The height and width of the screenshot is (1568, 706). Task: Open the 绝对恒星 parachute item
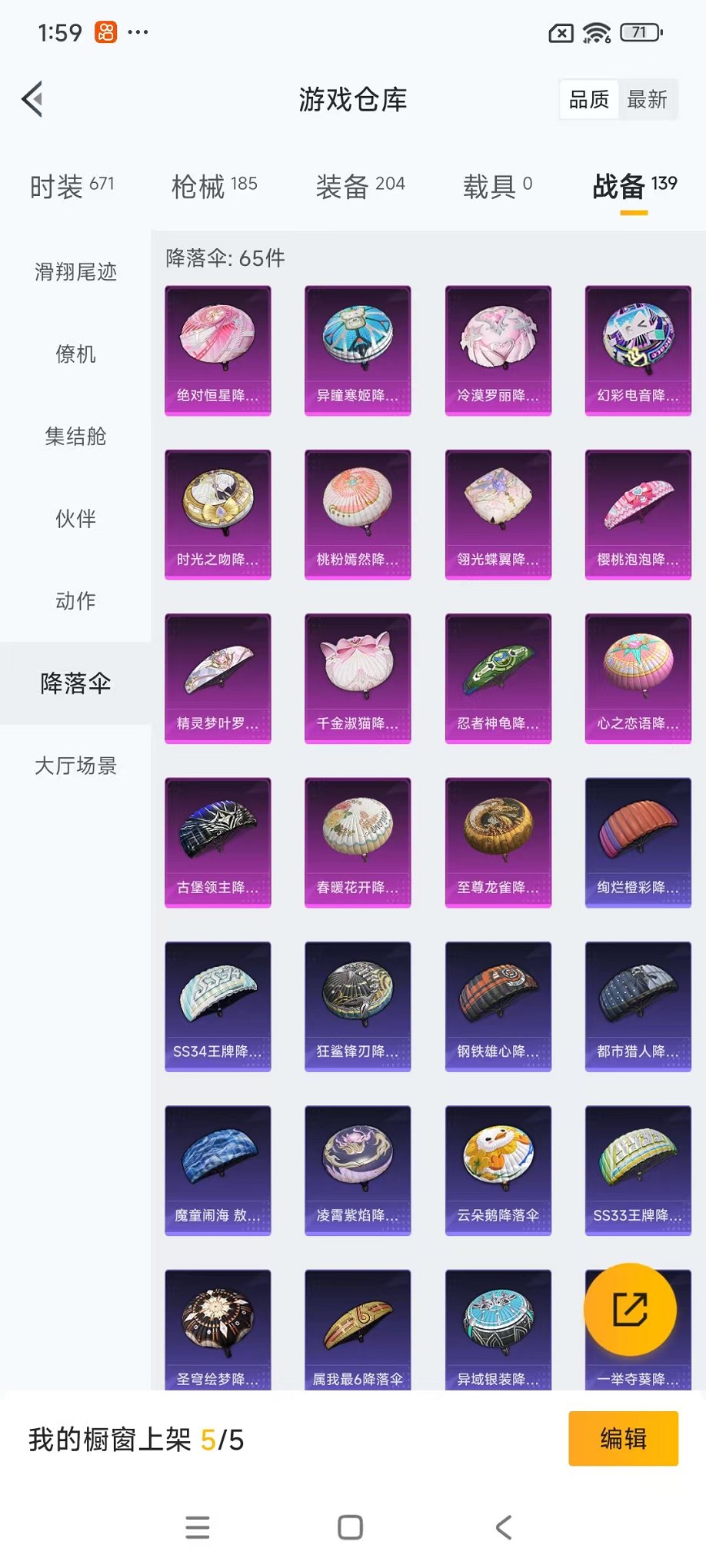tap(218, 350)
